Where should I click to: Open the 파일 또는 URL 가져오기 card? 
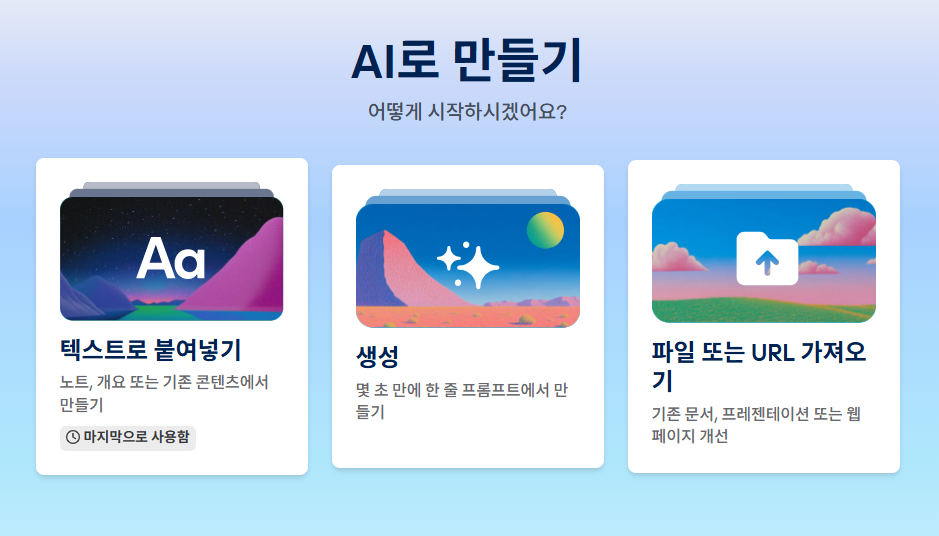tap(763, 315)
